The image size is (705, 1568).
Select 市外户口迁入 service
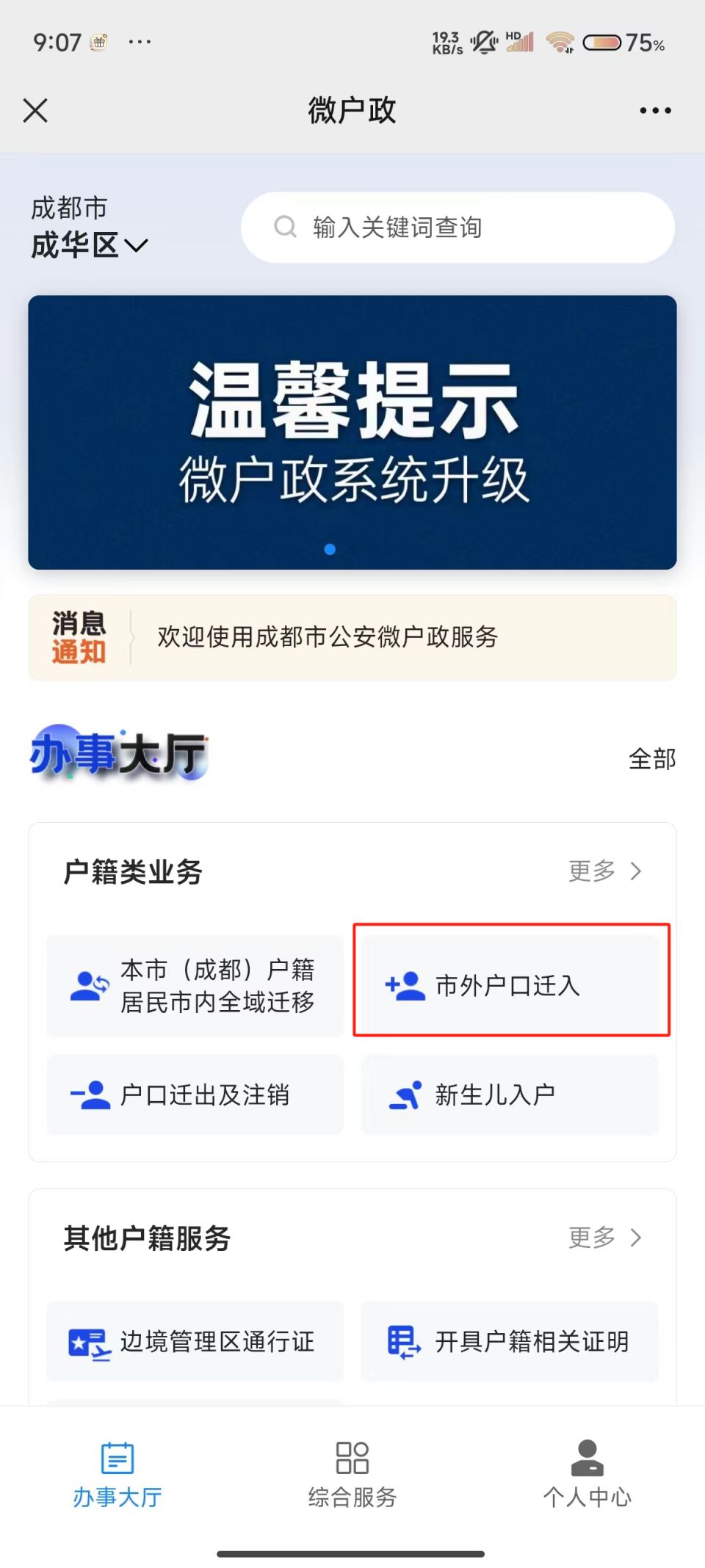coord(510,986)
